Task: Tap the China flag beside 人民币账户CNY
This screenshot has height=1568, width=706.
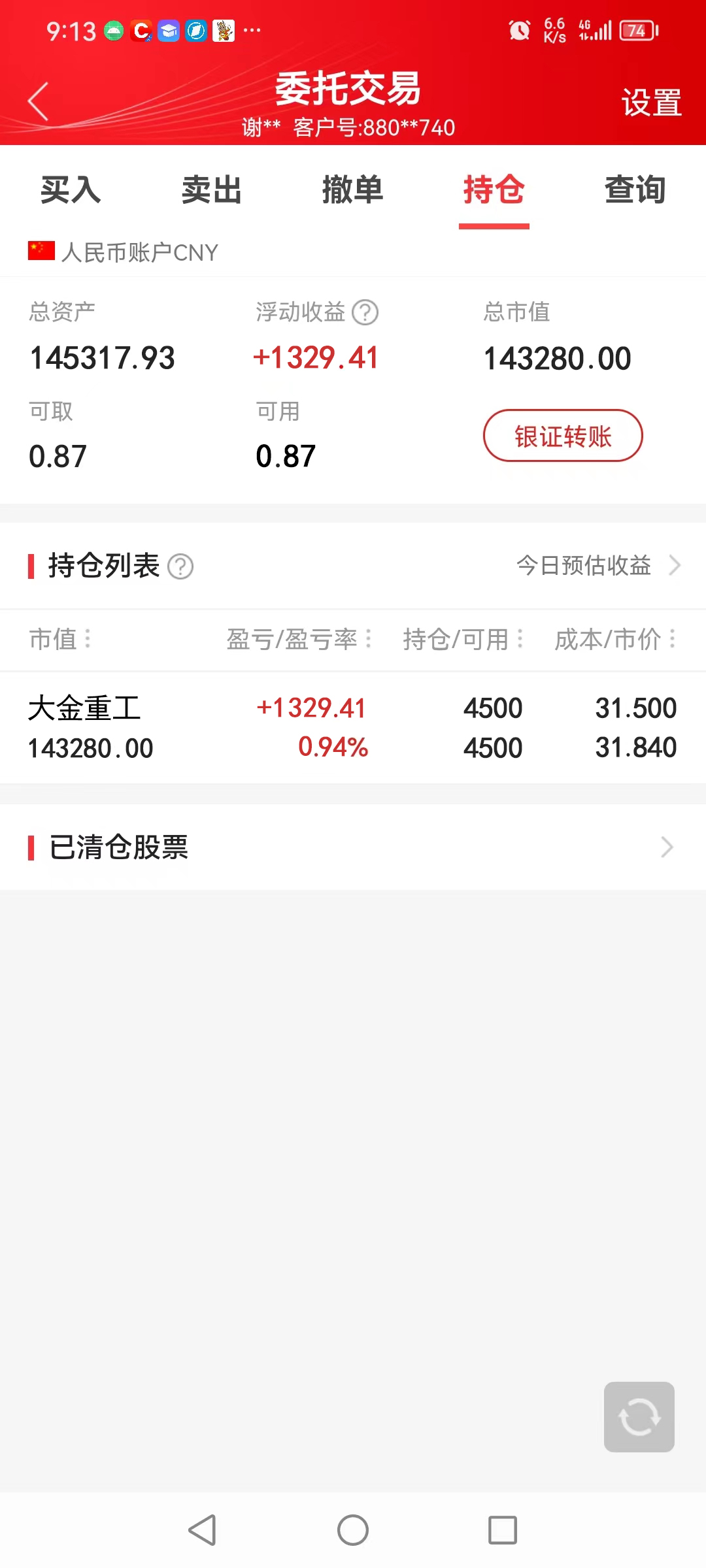Action: [41, 252]
